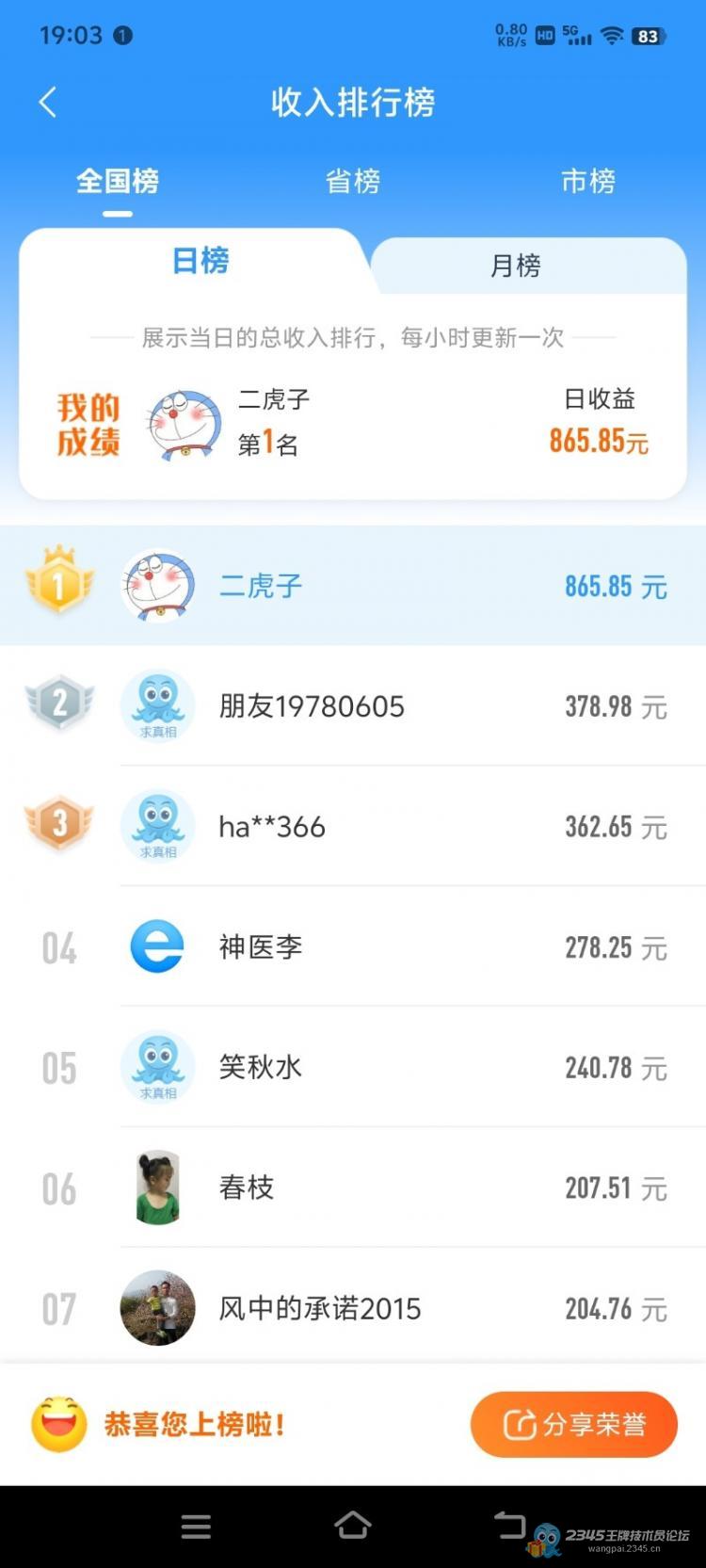Image resolution: width=706 pixels, height=1568 pixels.
Task: Tap the system home button
Action: pos(353,1526)
